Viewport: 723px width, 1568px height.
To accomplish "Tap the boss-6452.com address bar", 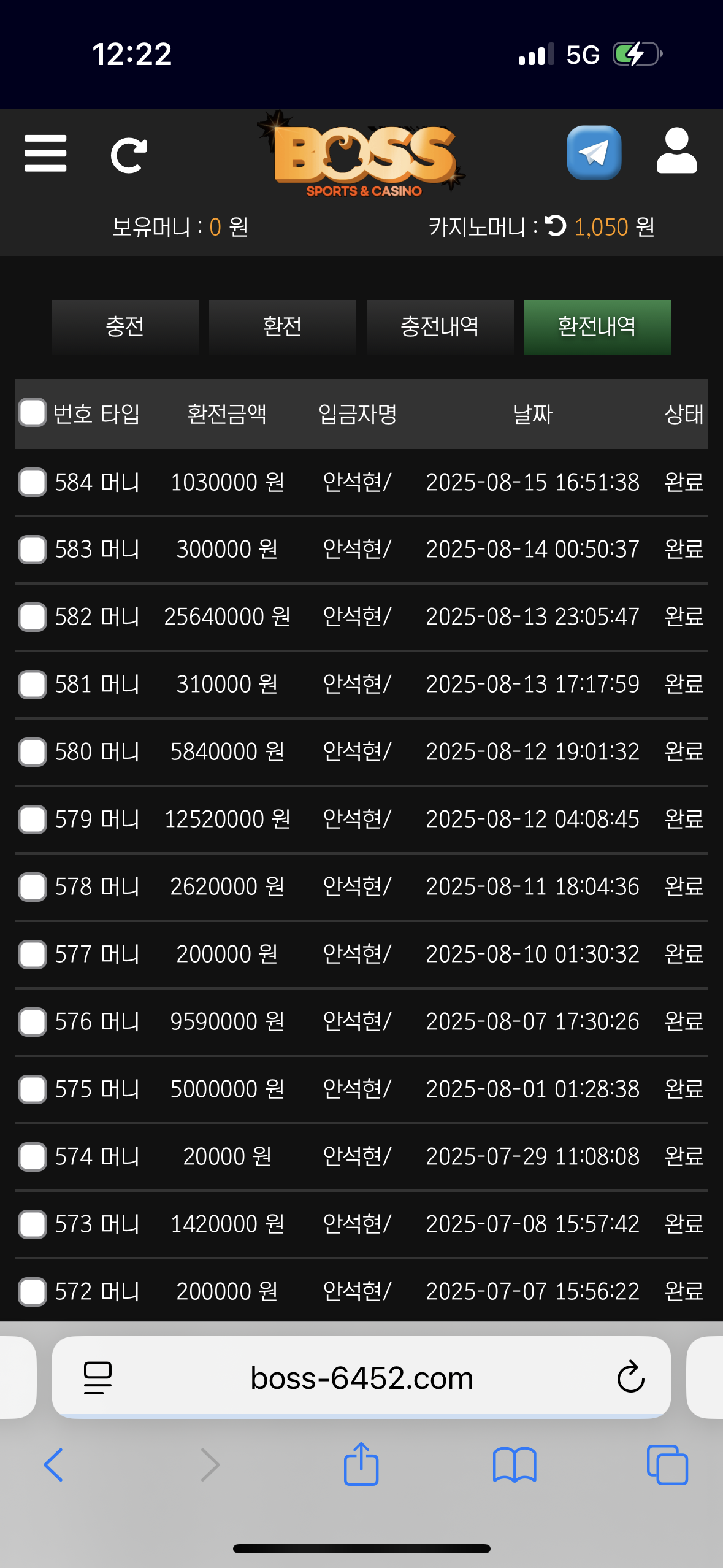I will pos(361,1378).
